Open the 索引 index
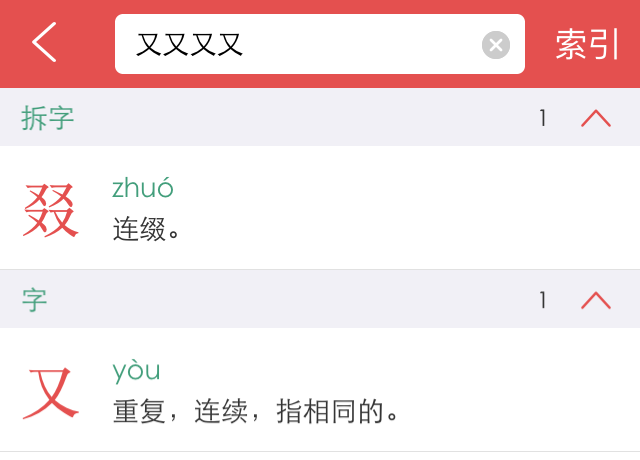The width and height of the screenshot is (640, 460). pos(587,44)
